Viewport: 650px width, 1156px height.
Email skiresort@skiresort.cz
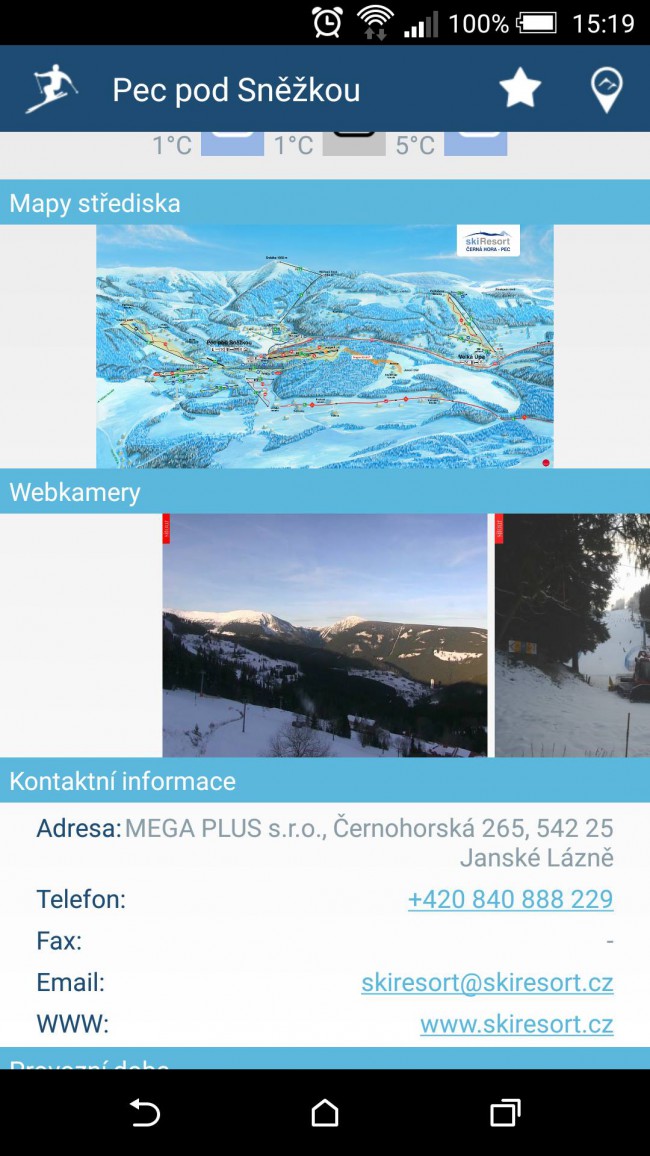[487, 982]
